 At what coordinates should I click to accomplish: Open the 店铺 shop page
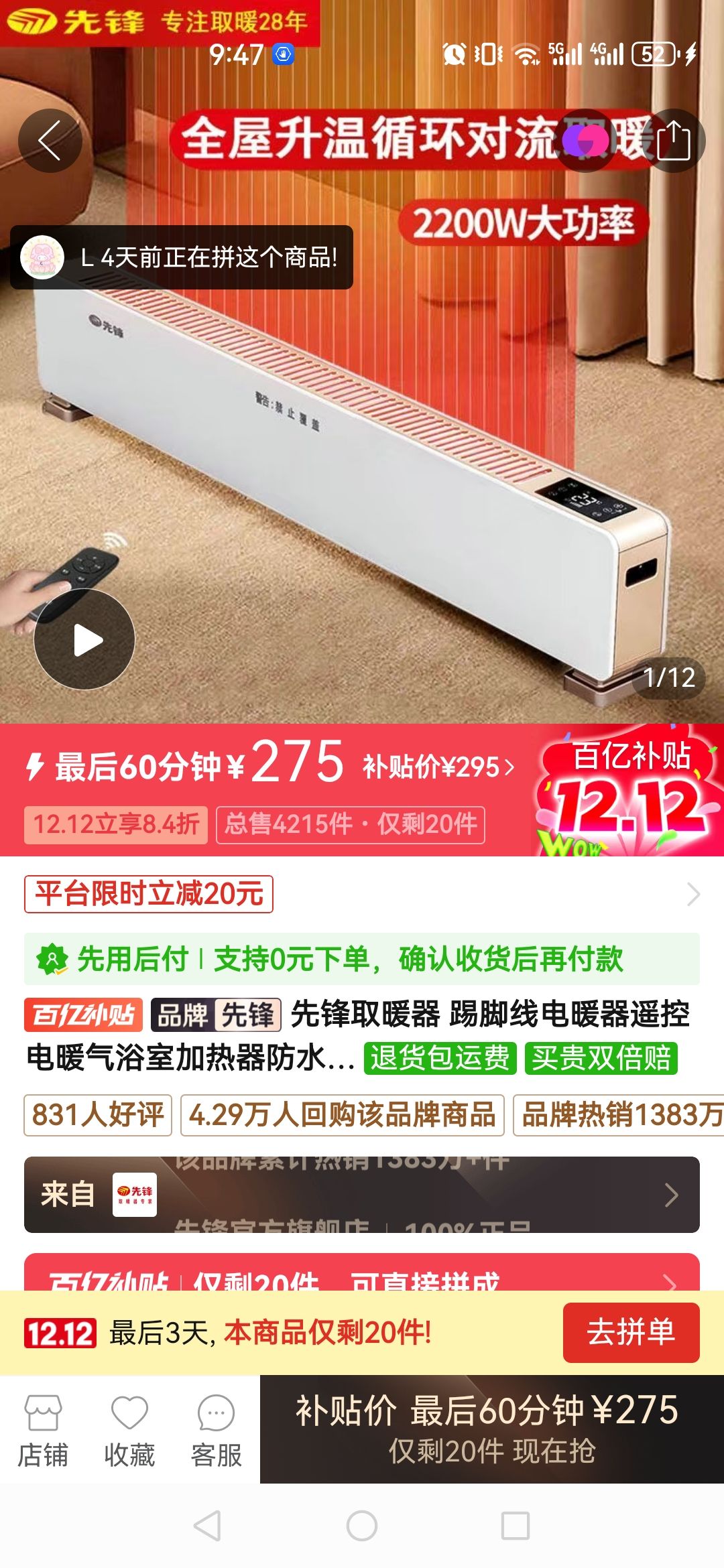(x=43, y=1430)
